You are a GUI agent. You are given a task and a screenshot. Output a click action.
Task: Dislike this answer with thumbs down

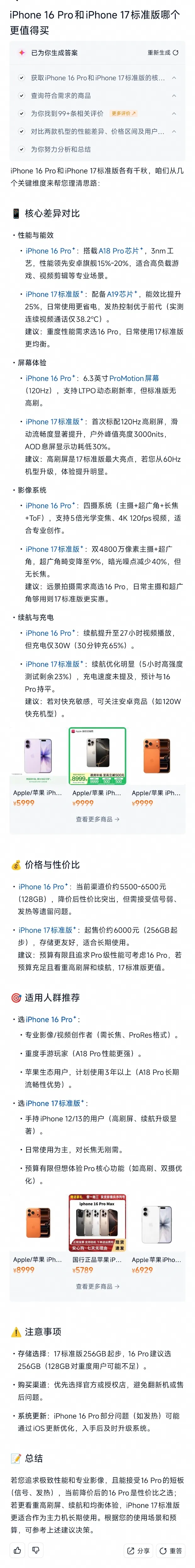click(36, 1550)
